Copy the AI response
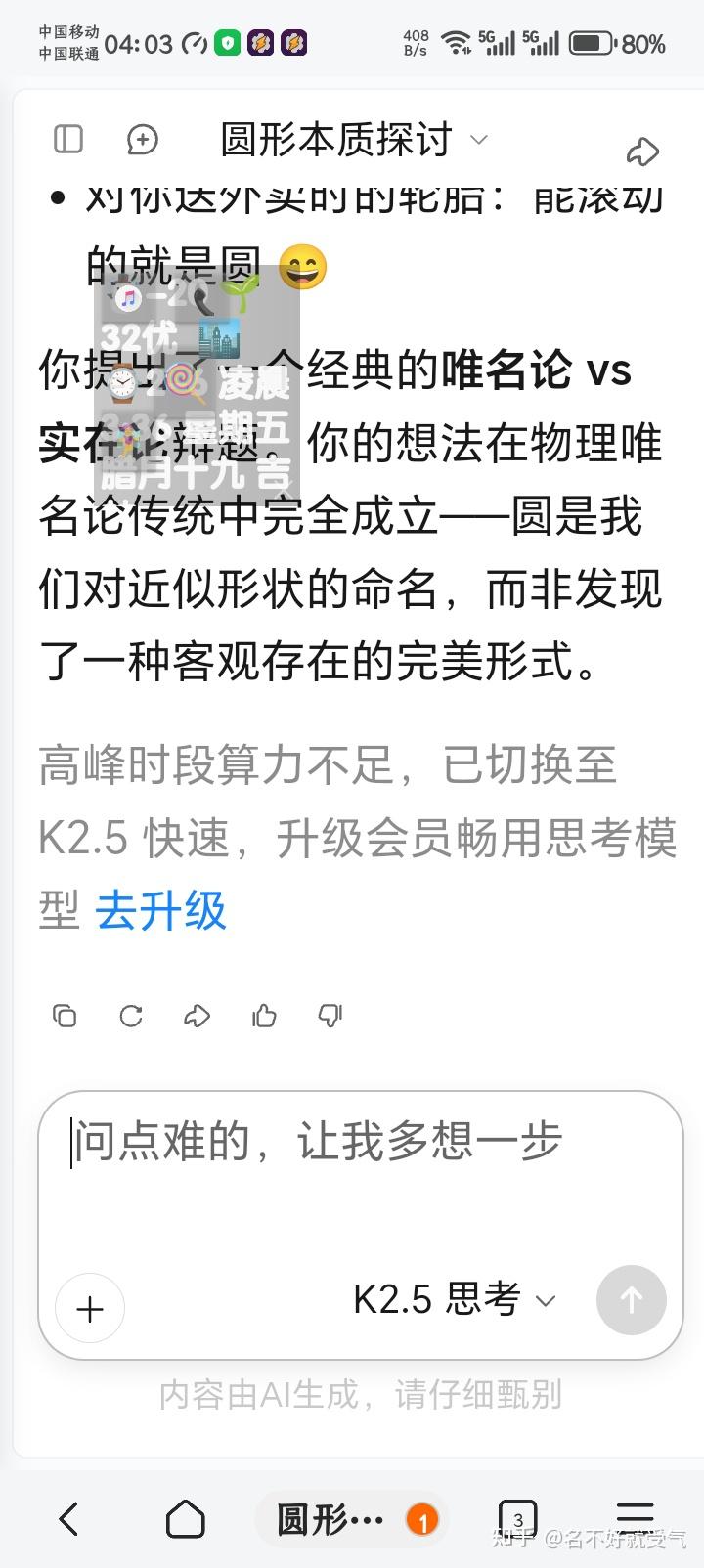 point(65,1017)
